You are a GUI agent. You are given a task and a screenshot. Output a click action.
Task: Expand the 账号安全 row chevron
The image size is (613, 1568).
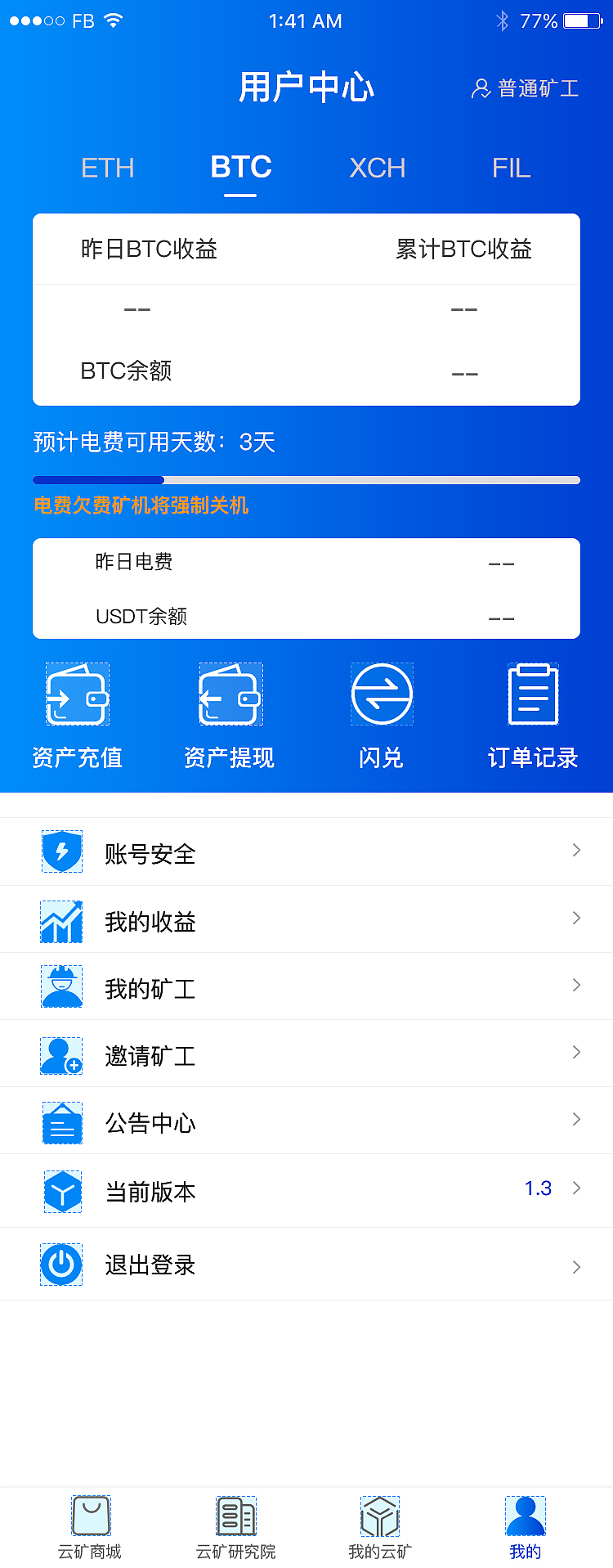[576, 851]
